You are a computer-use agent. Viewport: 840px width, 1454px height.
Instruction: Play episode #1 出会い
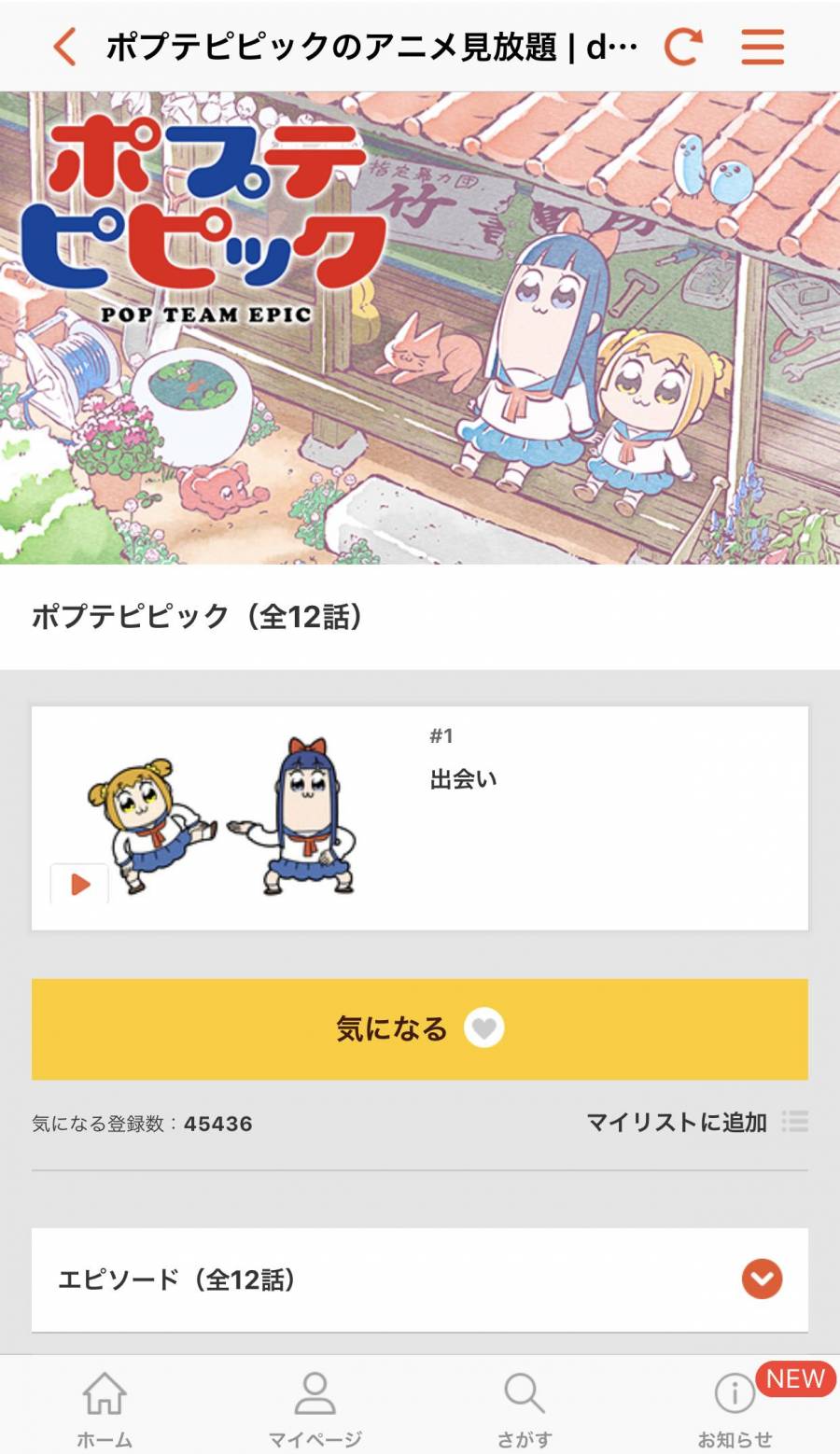(80, 884)
